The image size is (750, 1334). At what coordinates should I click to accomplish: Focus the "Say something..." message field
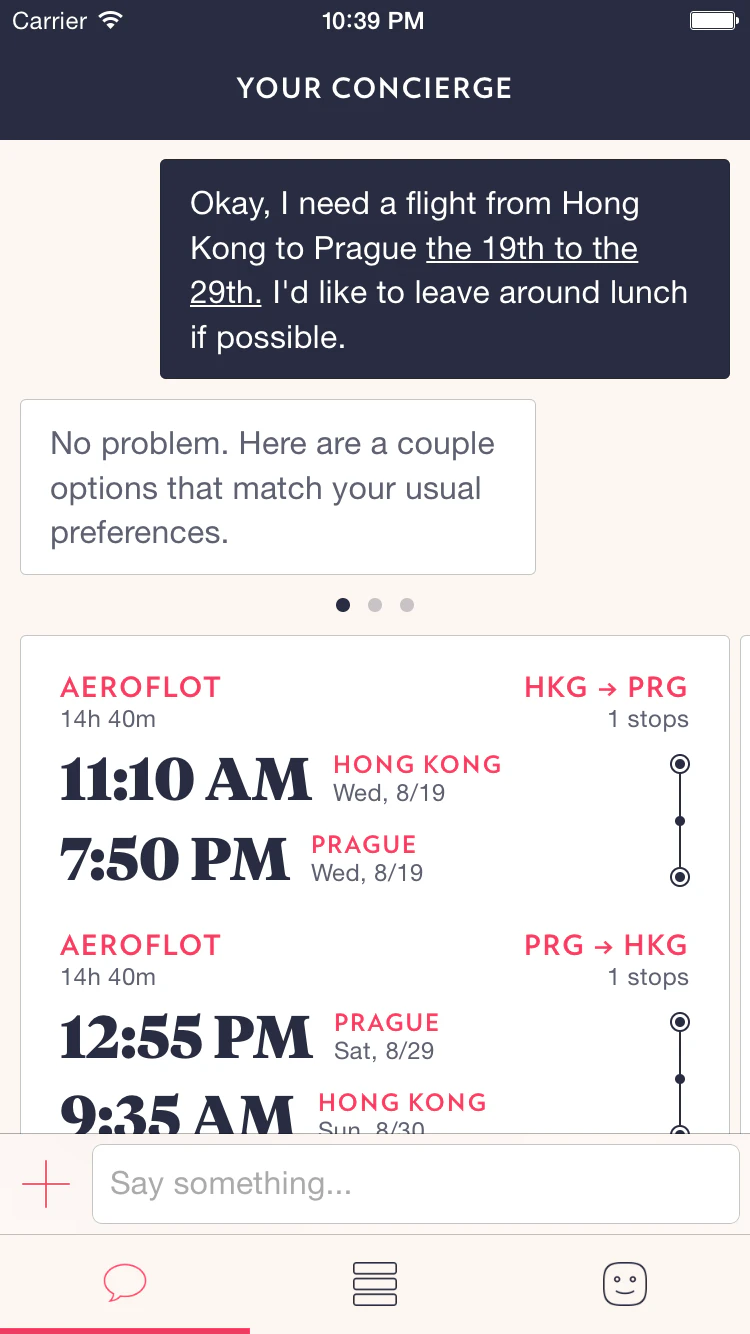tap(415, 1184)
